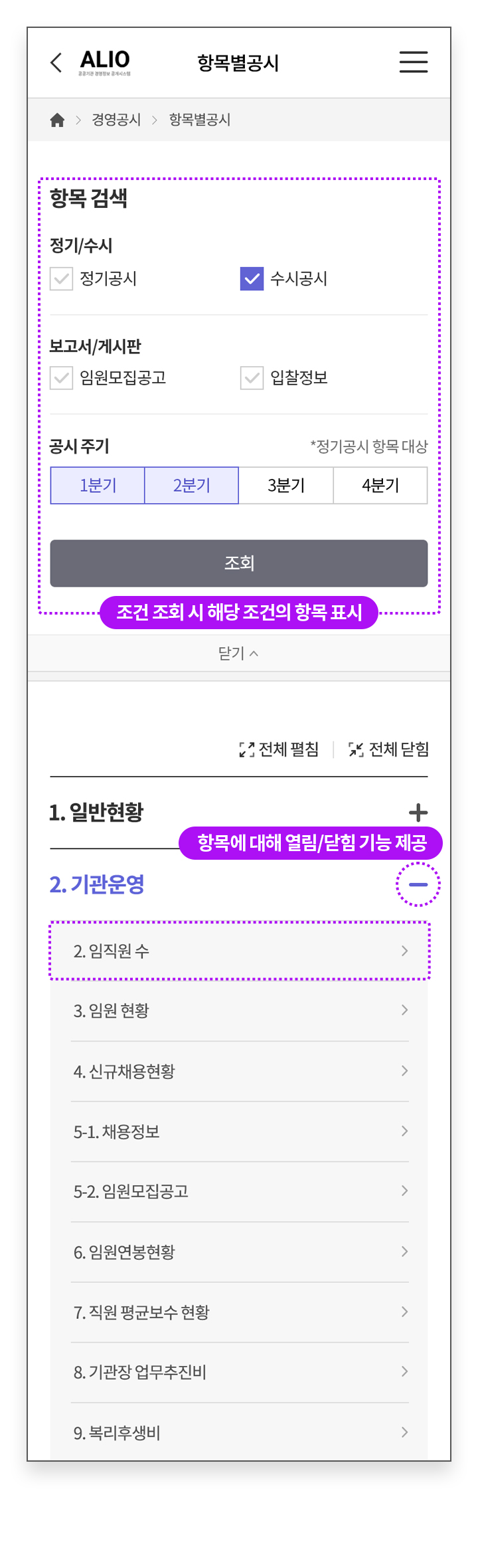Open 경영공시 breadcrumb link
The height and width of the screenshot is (1568, 478).
coord(116,120)
